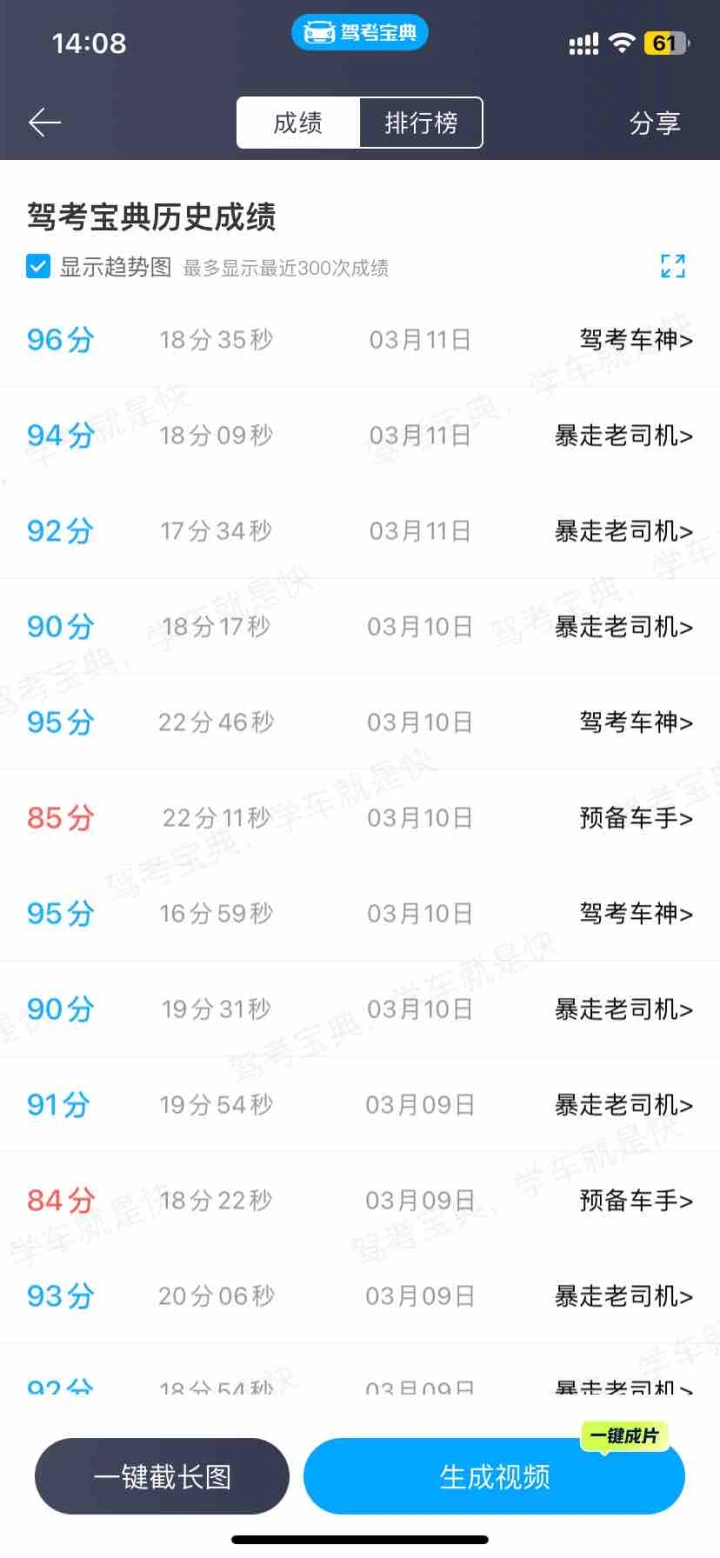Screen dimensions: 720x1558
Task: Open the failed 84分 record
Action: [x=360, y=1200]
